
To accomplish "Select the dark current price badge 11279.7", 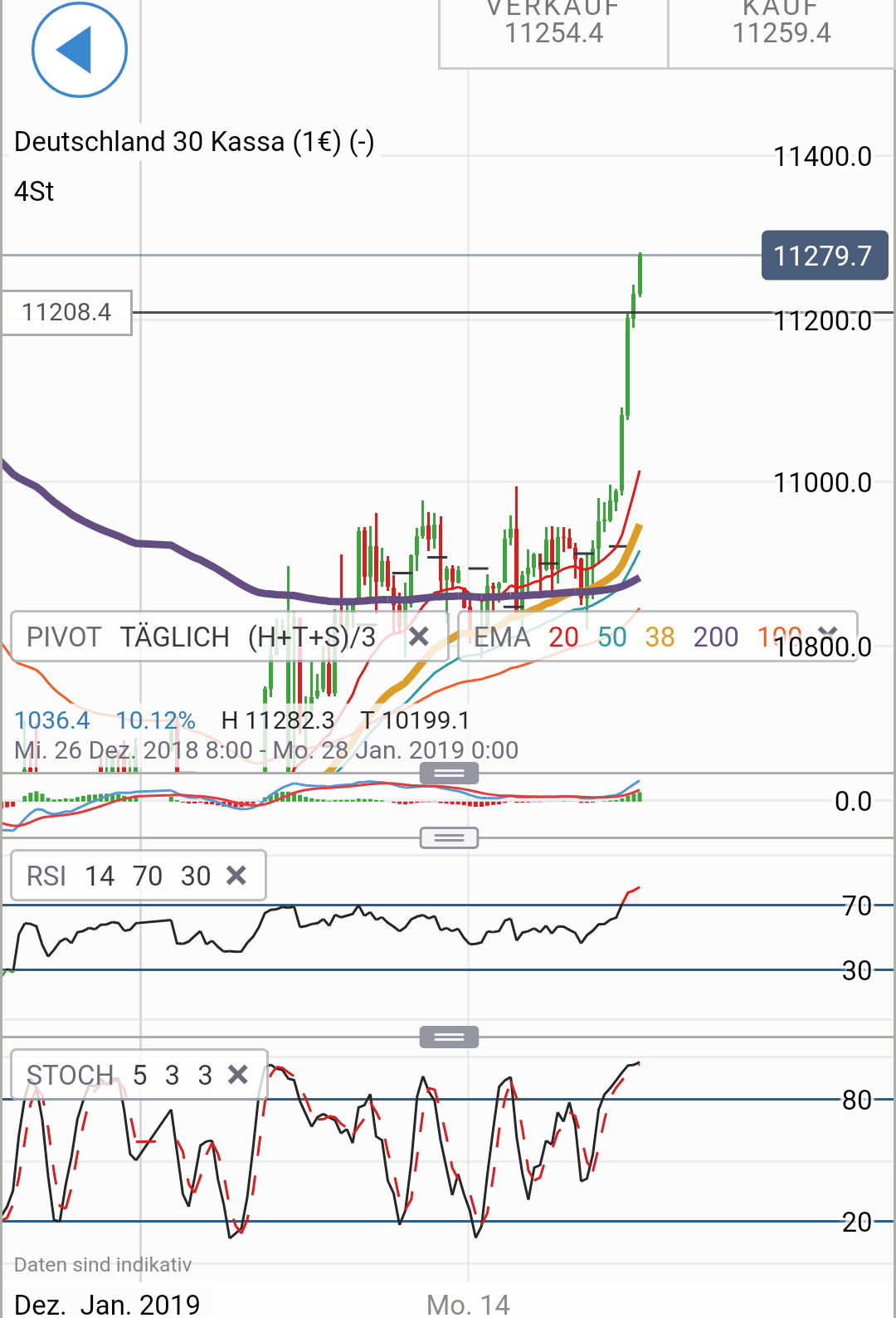I will click(x=824, y=256).
